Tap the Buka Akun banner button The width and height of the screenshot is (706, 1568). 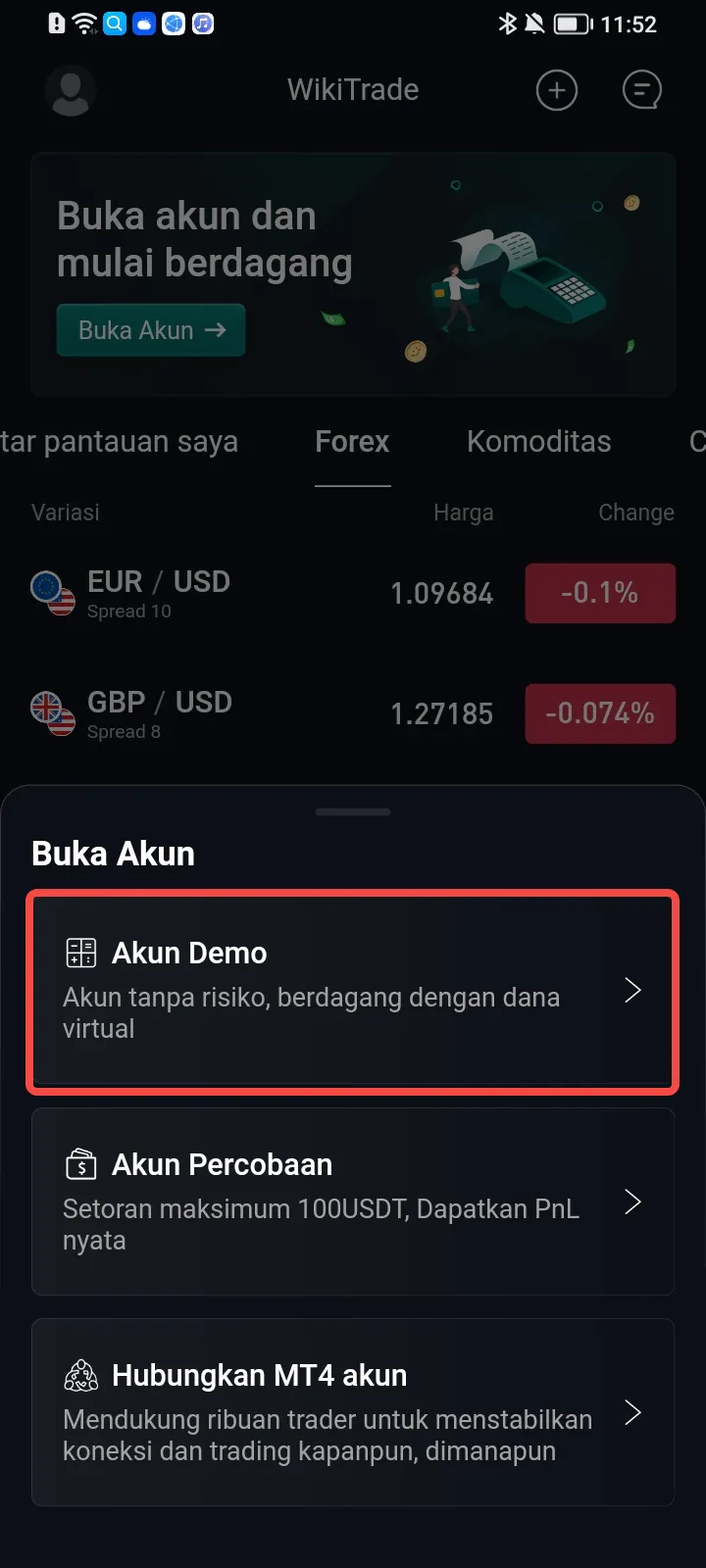151,330
